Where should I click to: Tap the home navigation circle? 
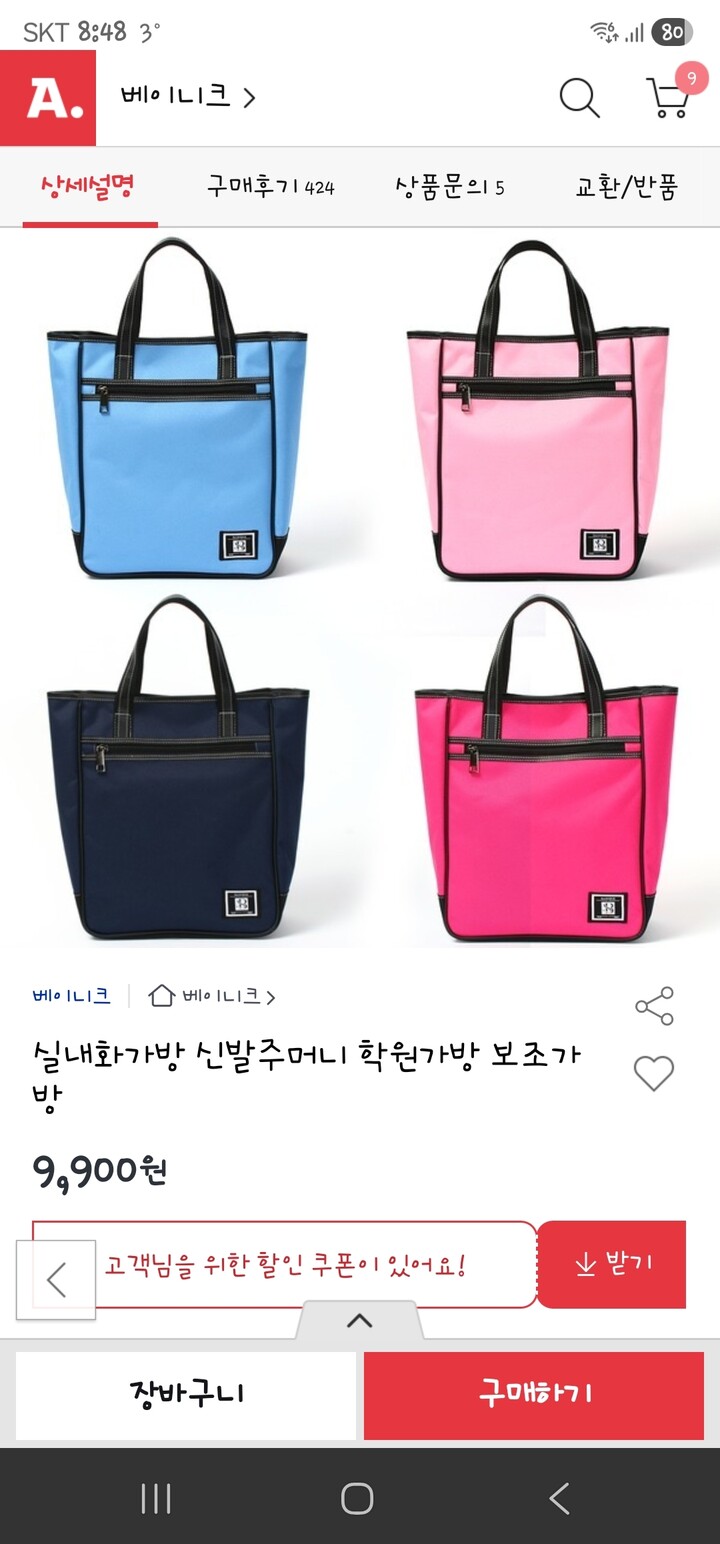click(360, 1500)
